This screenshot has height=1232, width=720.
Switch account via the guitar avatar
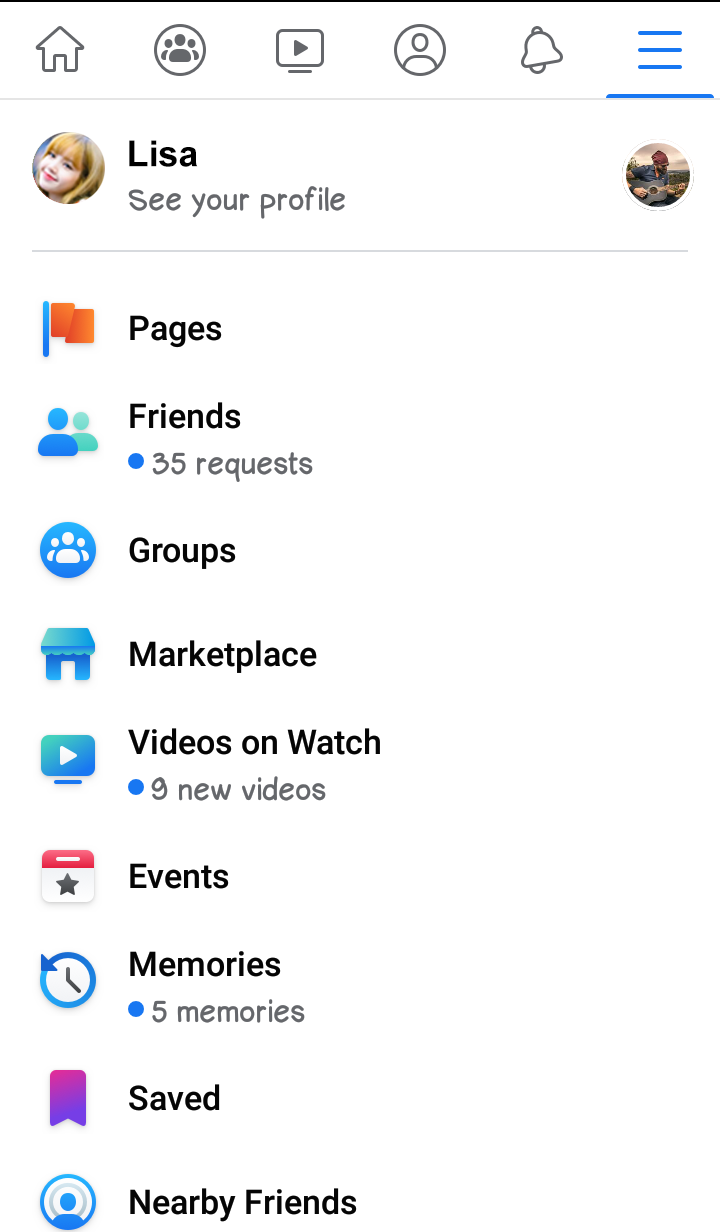658,176
